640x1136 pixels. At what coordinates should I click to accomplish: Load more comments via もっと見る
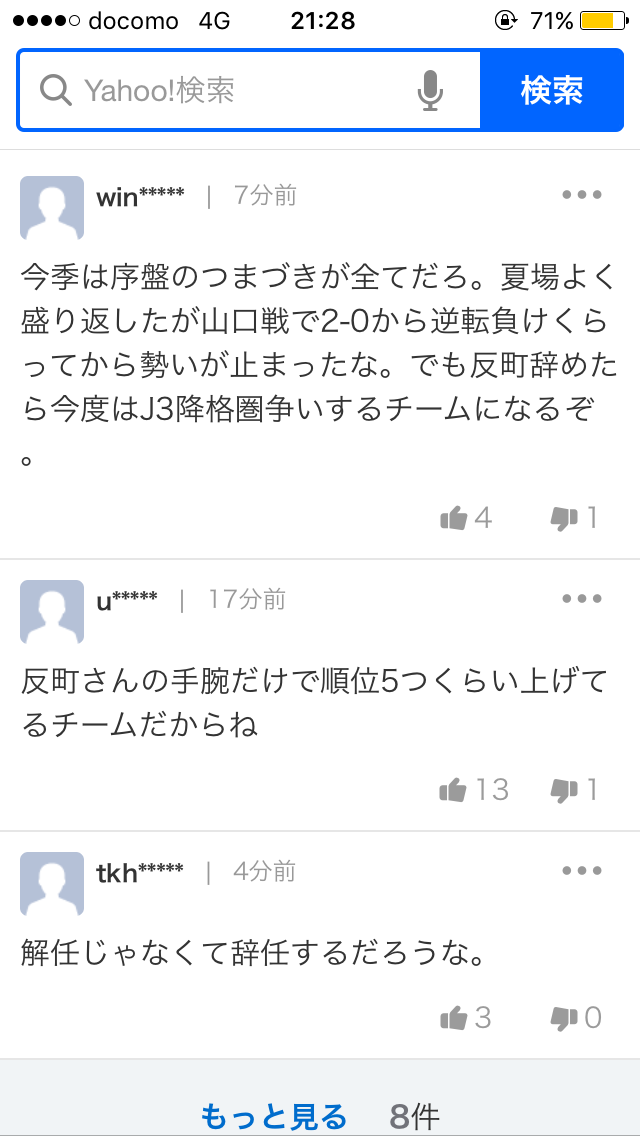274,1115
